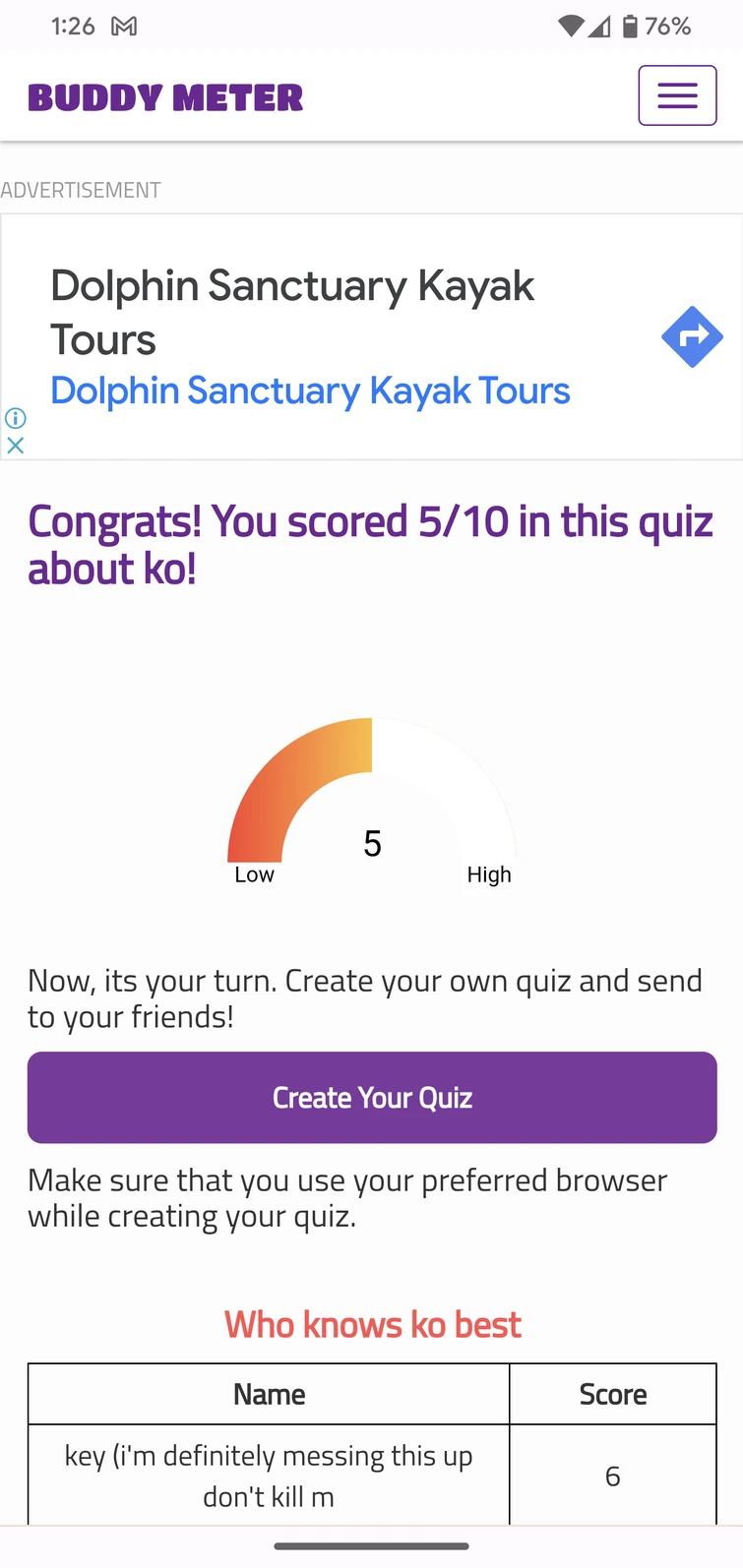Open the hamburger navigation menu
743x1568 pixels.
[677, 95]
